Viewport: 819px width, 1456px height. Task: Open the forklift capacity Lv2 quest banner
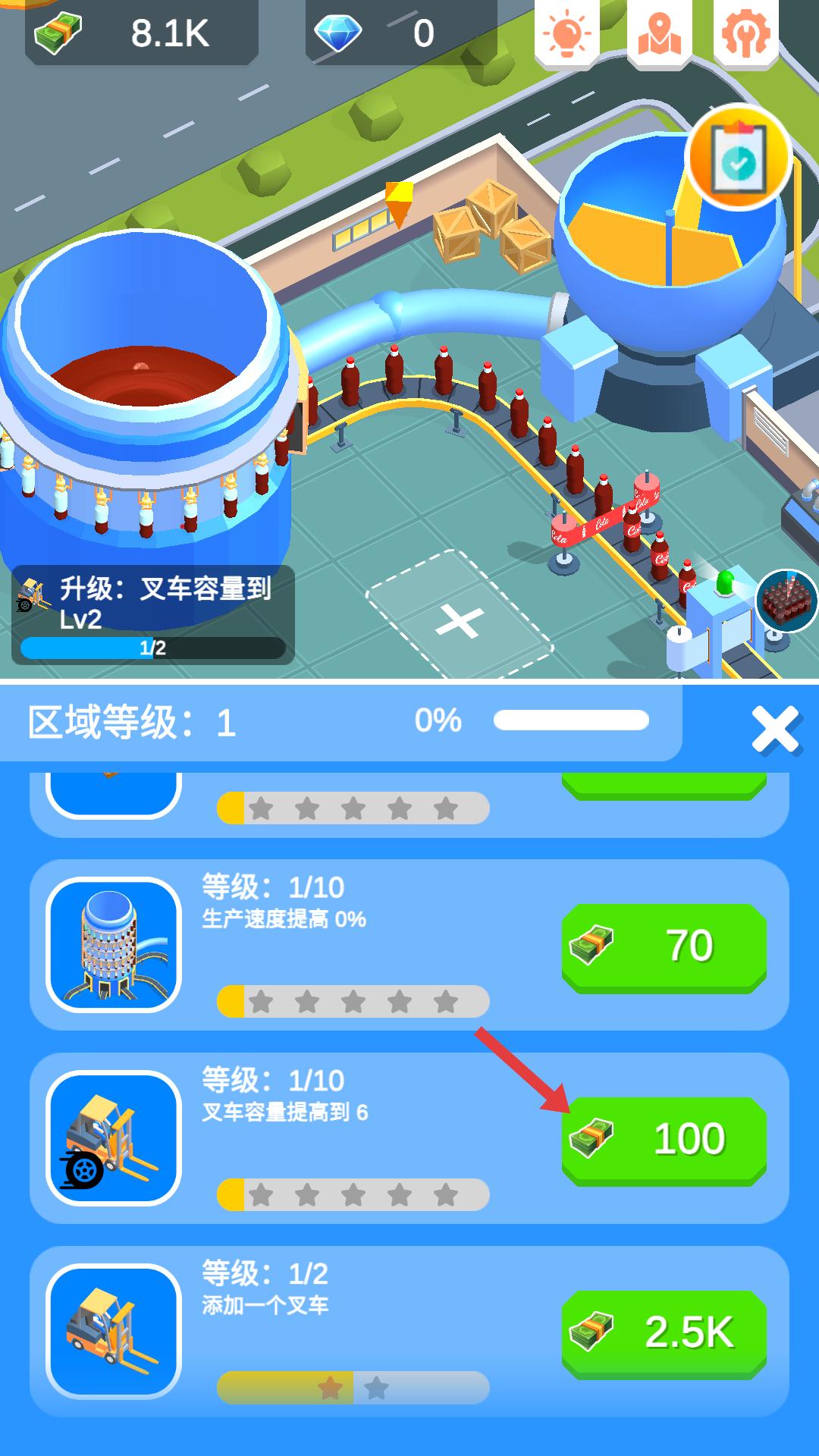coord(153,615)
